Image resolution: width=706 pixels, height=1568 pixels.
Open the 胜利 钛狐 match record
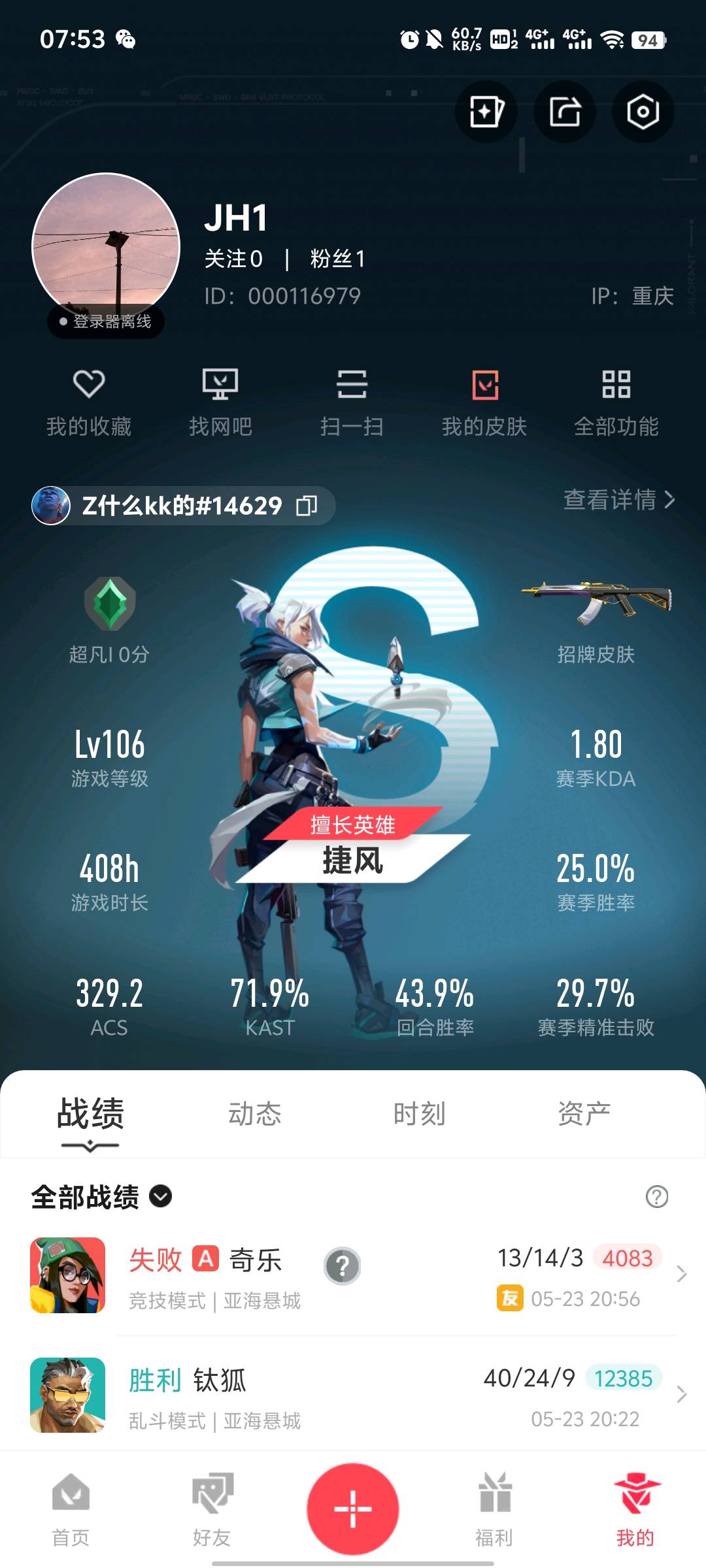[353, 1396]
